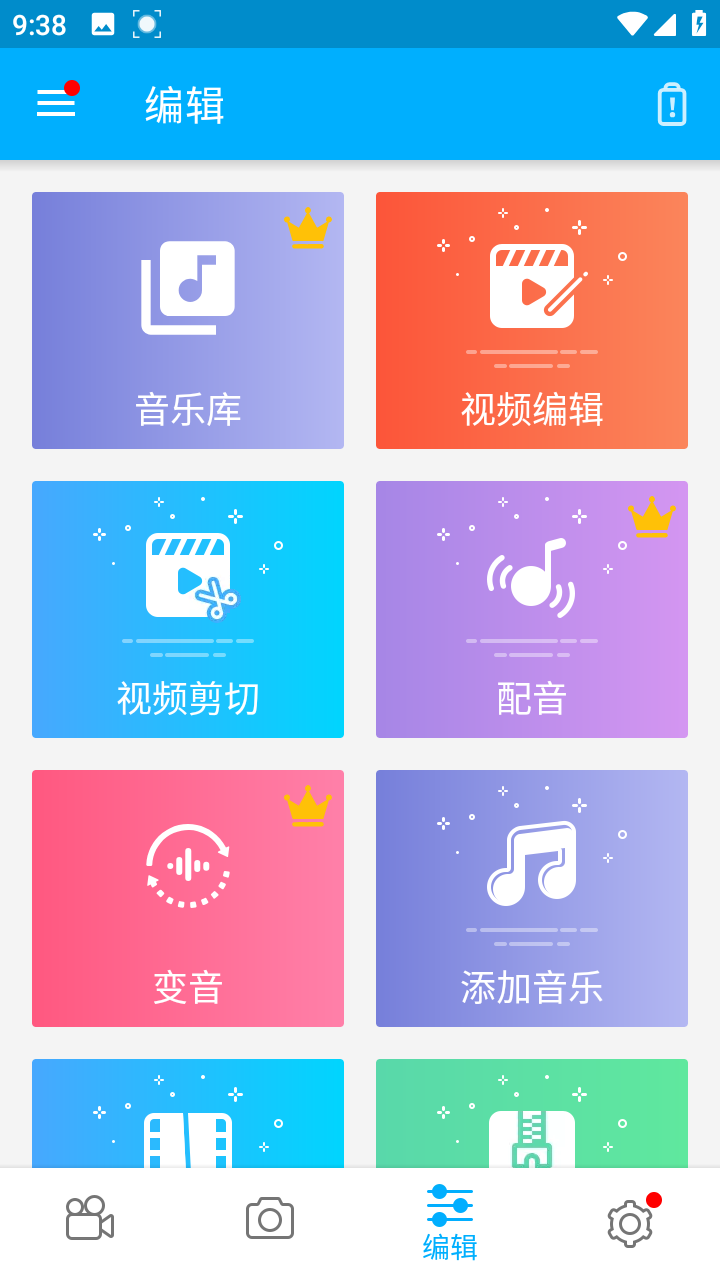The width and height of the screenshot is (720, 1280).
Task: Switch to the video recorder tab
Action: tap(90, 1219)
